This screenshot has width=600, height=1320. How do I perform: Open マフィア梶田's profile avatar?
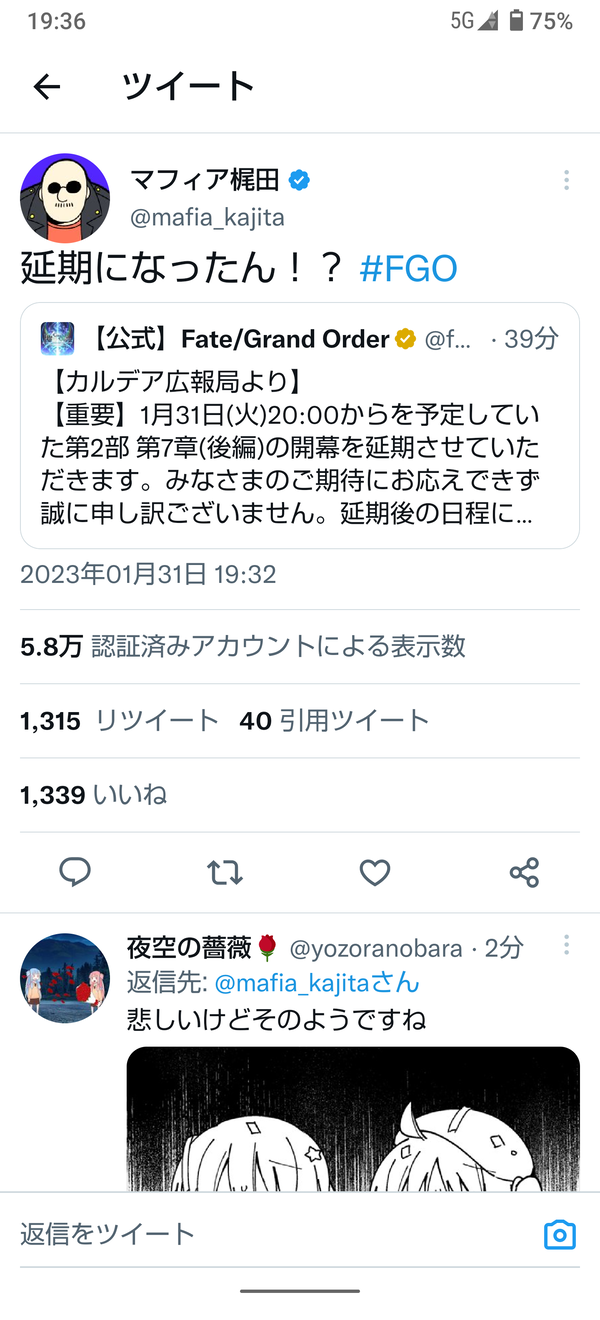65,198
